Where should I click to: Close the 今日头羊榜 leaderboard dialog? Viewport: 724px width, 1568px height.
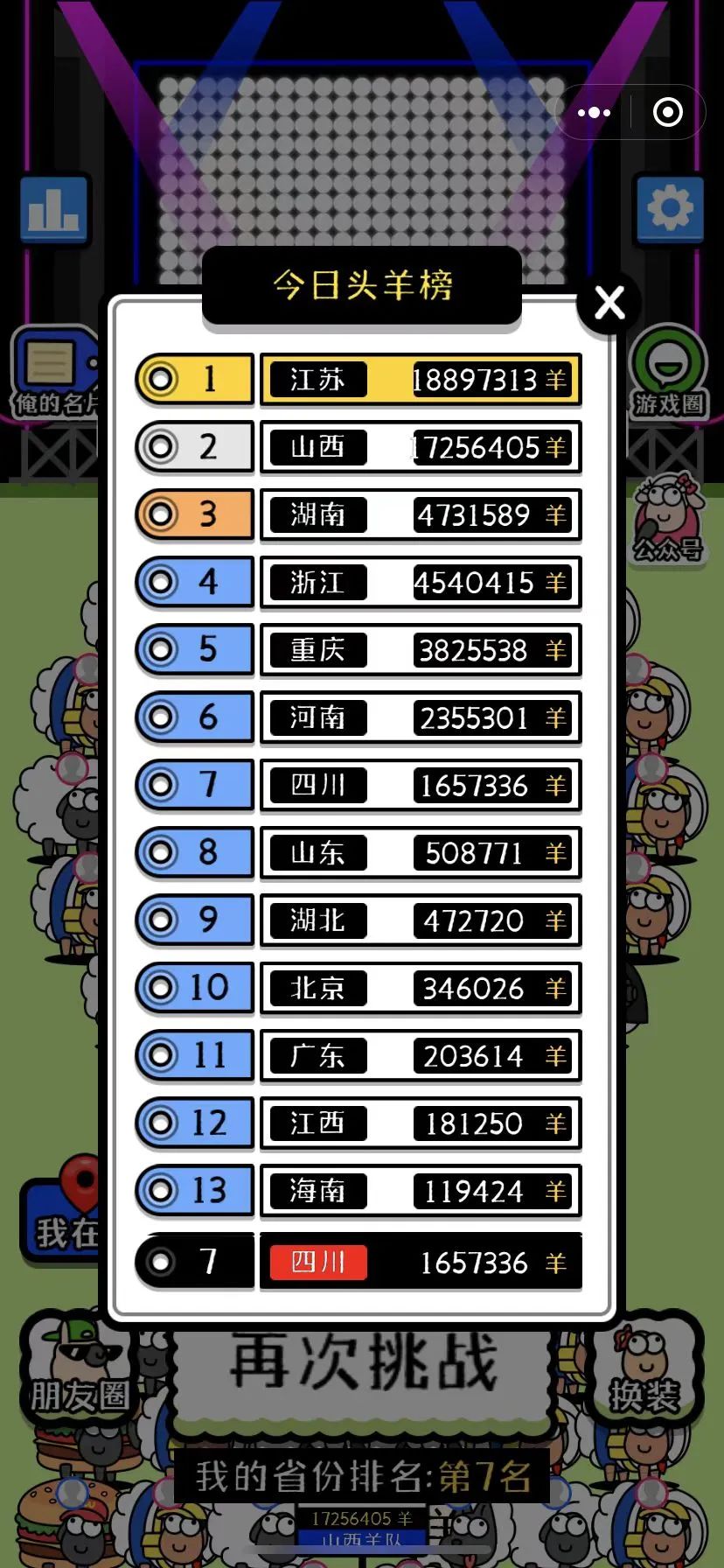[x=609, y=304]
